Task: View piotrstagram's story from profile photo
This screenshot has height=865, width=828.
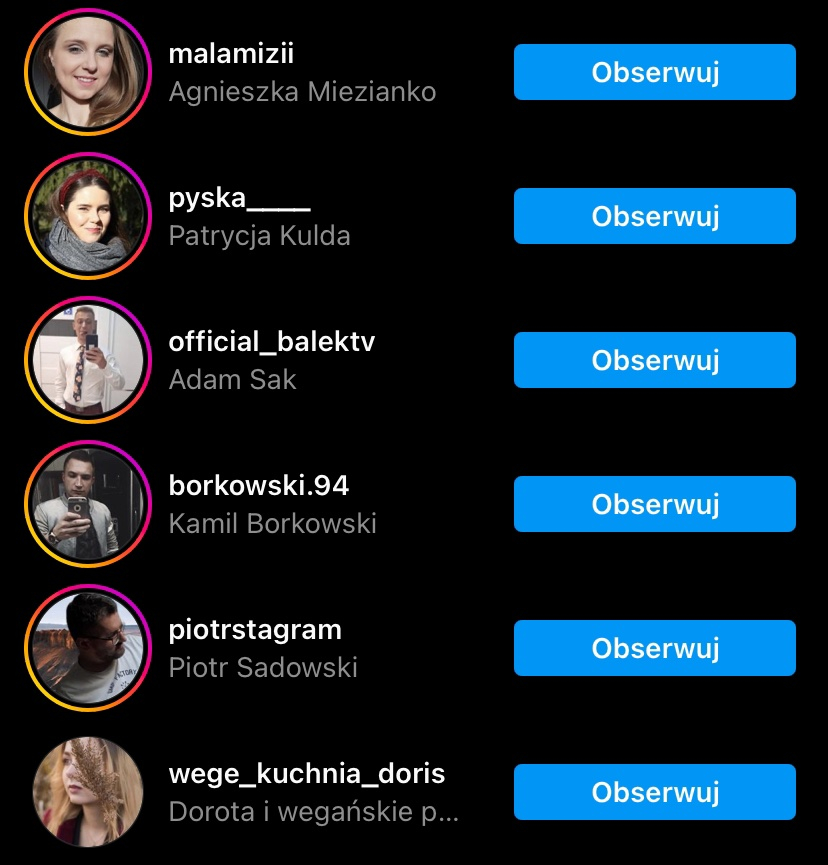Action: (x=87, y=648)
